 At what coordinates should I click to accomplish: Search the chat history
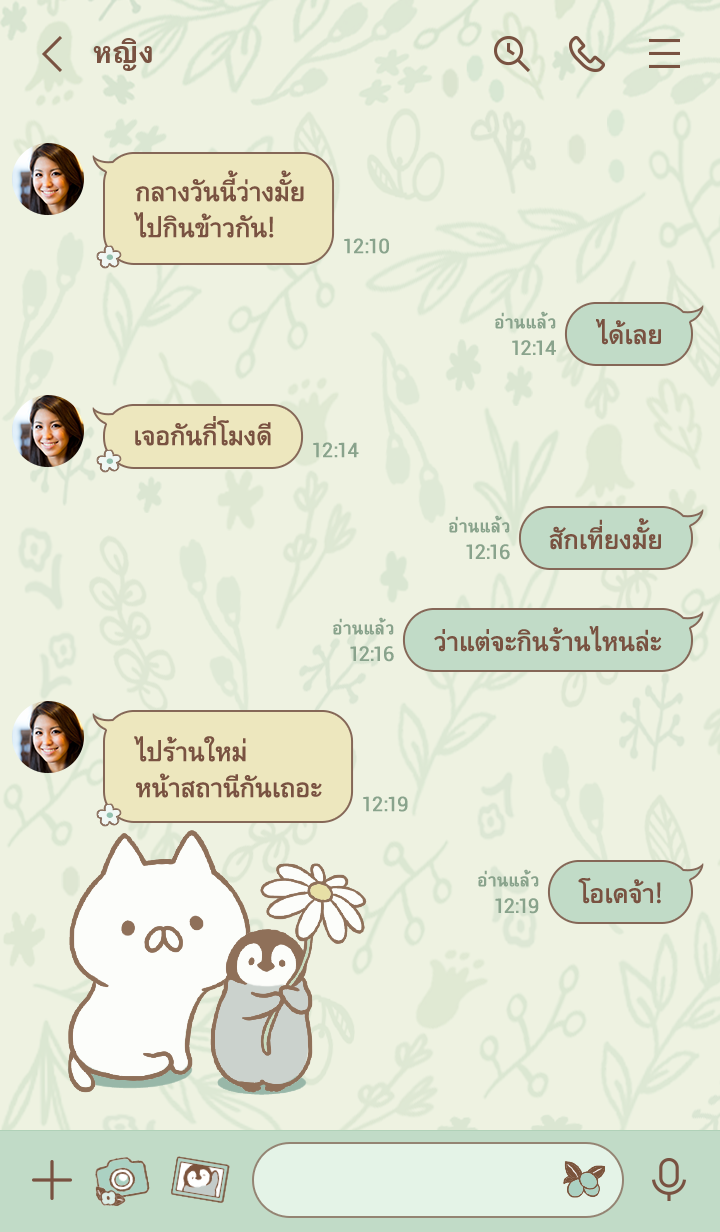point(511,54)
